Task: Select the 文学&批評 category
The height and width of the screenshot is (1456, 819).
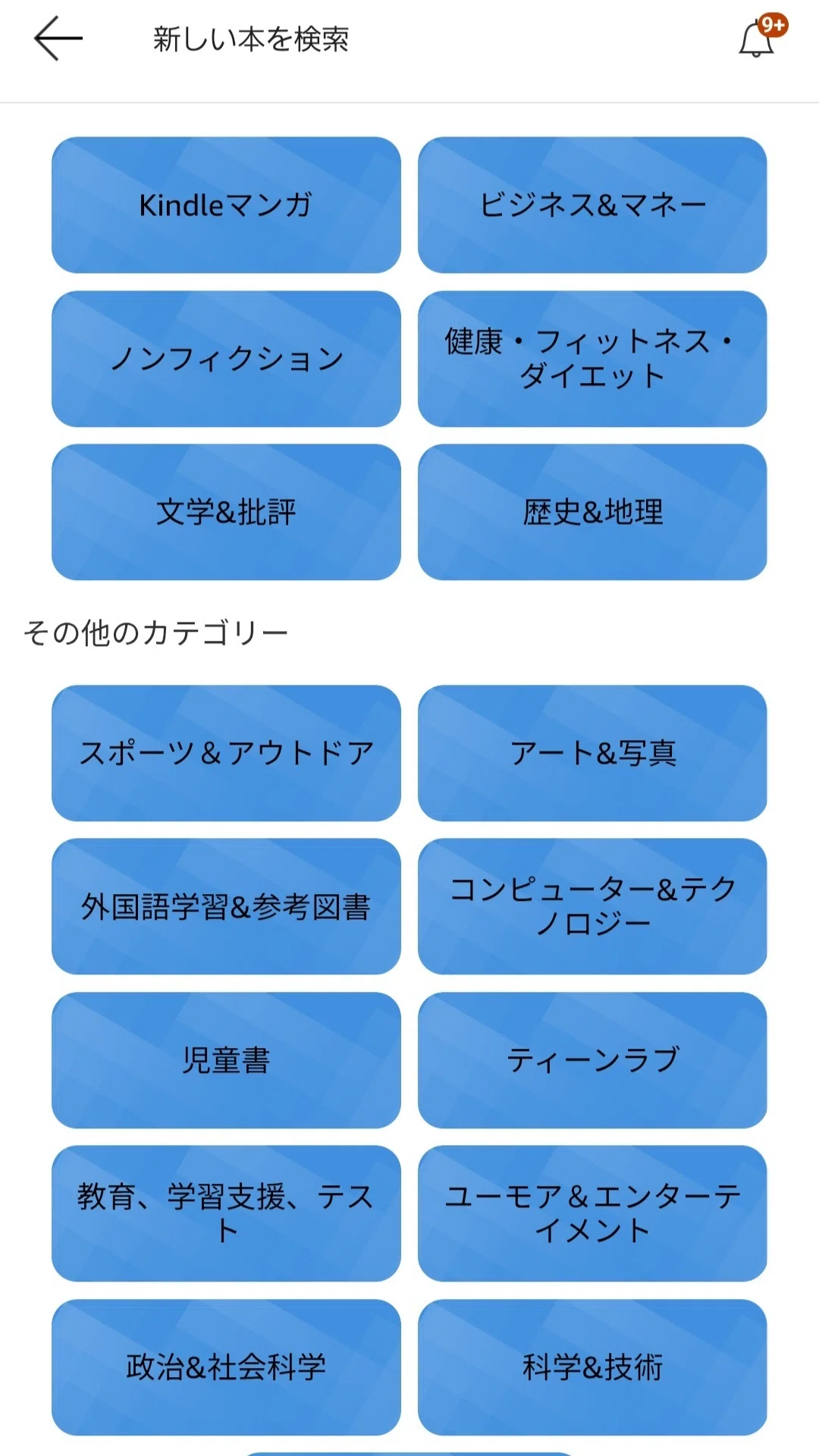Action: pyautogui.click(x=226, y=512)
